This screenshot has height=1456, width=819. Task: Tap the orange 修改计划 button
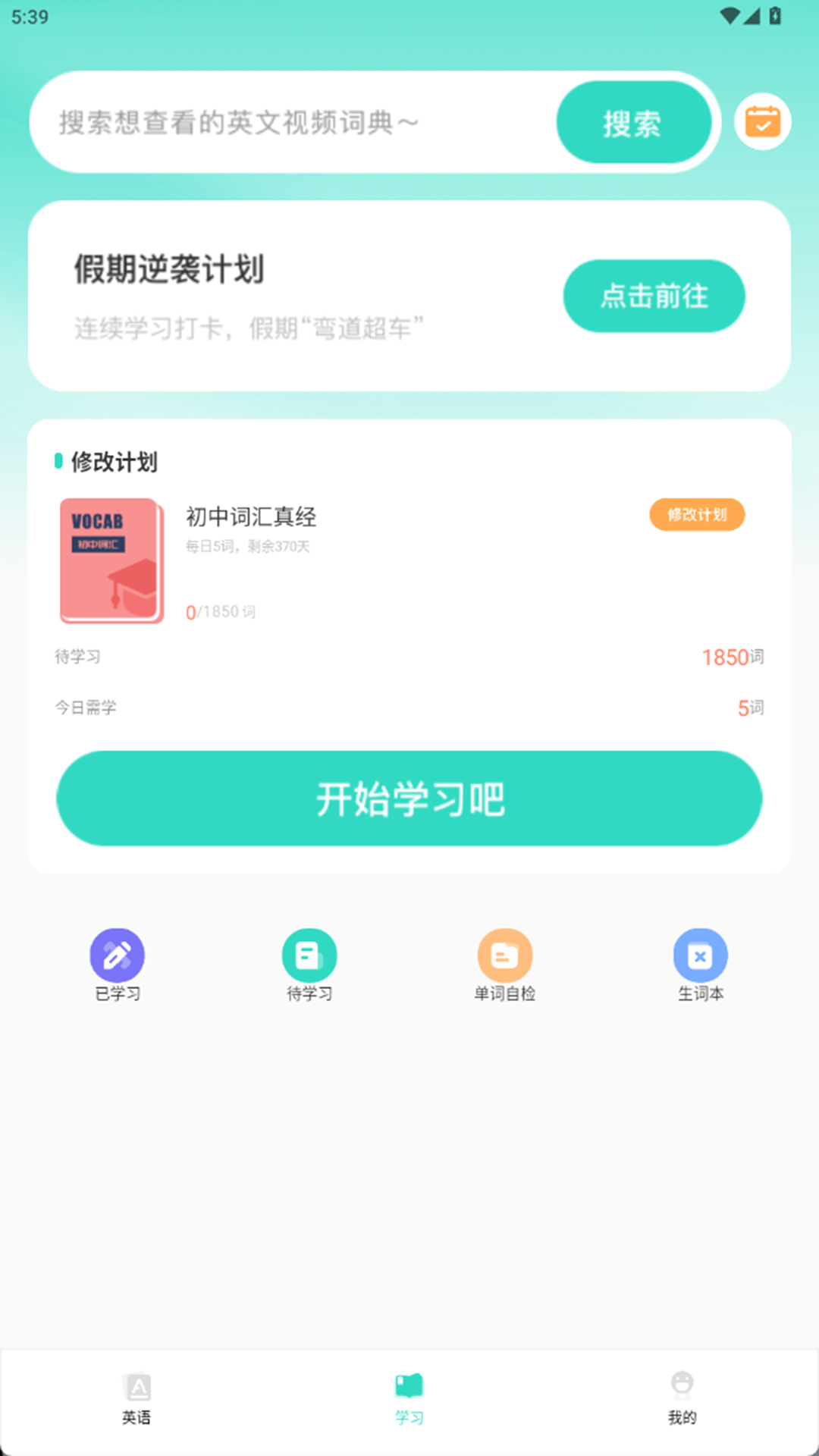pos(696,515)
